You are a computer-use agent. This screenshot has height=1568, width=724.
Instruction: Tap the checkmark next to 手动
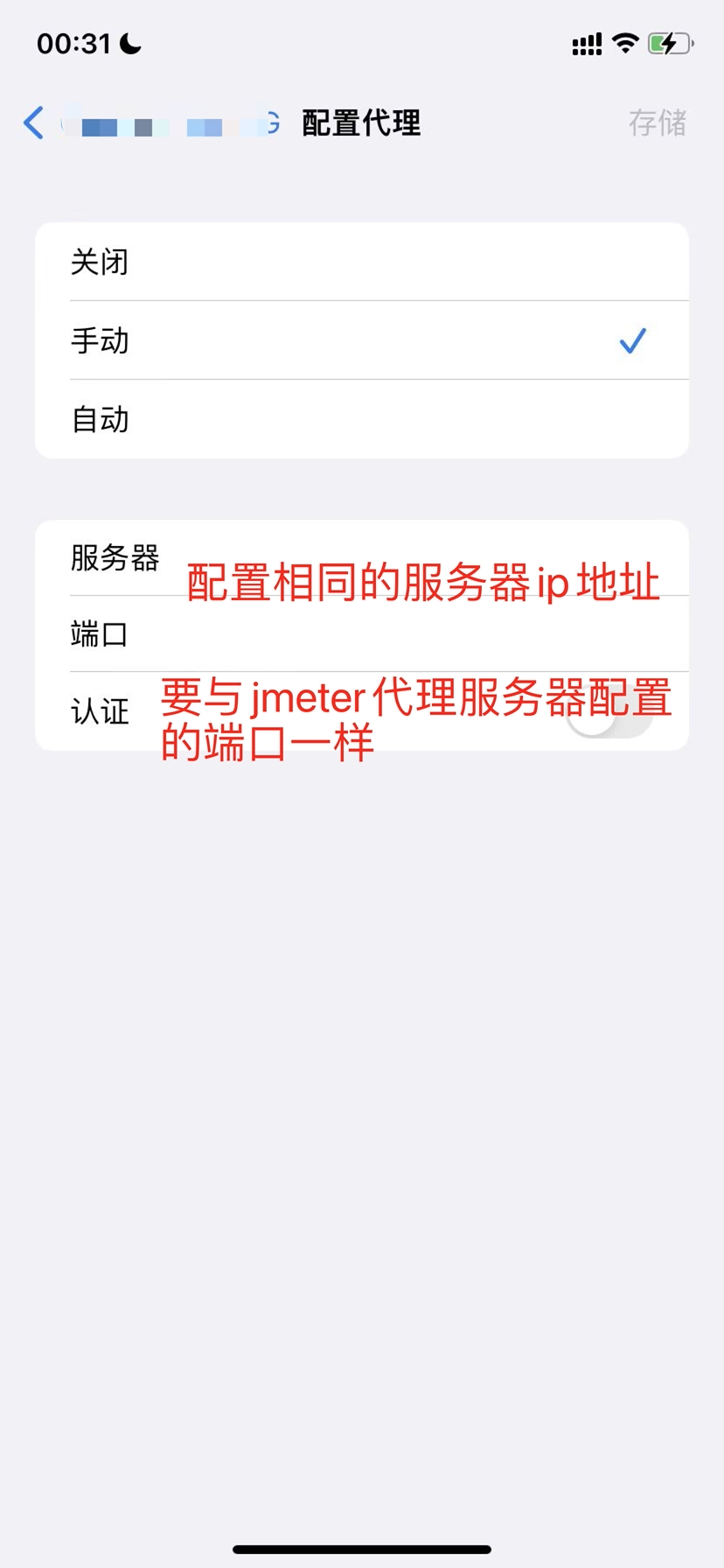631,341
